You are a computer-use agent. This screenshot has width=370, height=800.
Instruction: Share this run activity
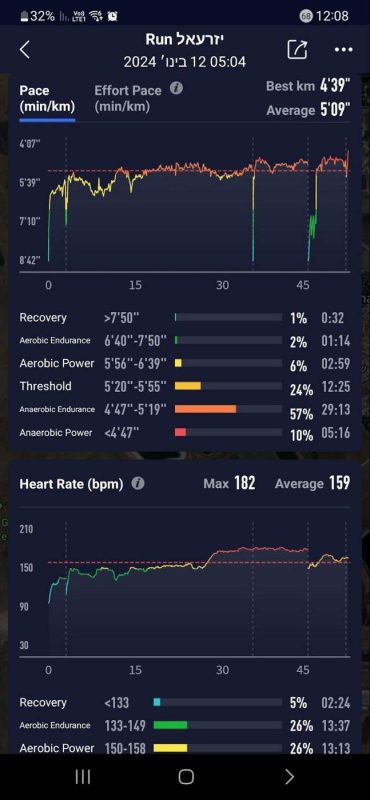click(298, 49)
